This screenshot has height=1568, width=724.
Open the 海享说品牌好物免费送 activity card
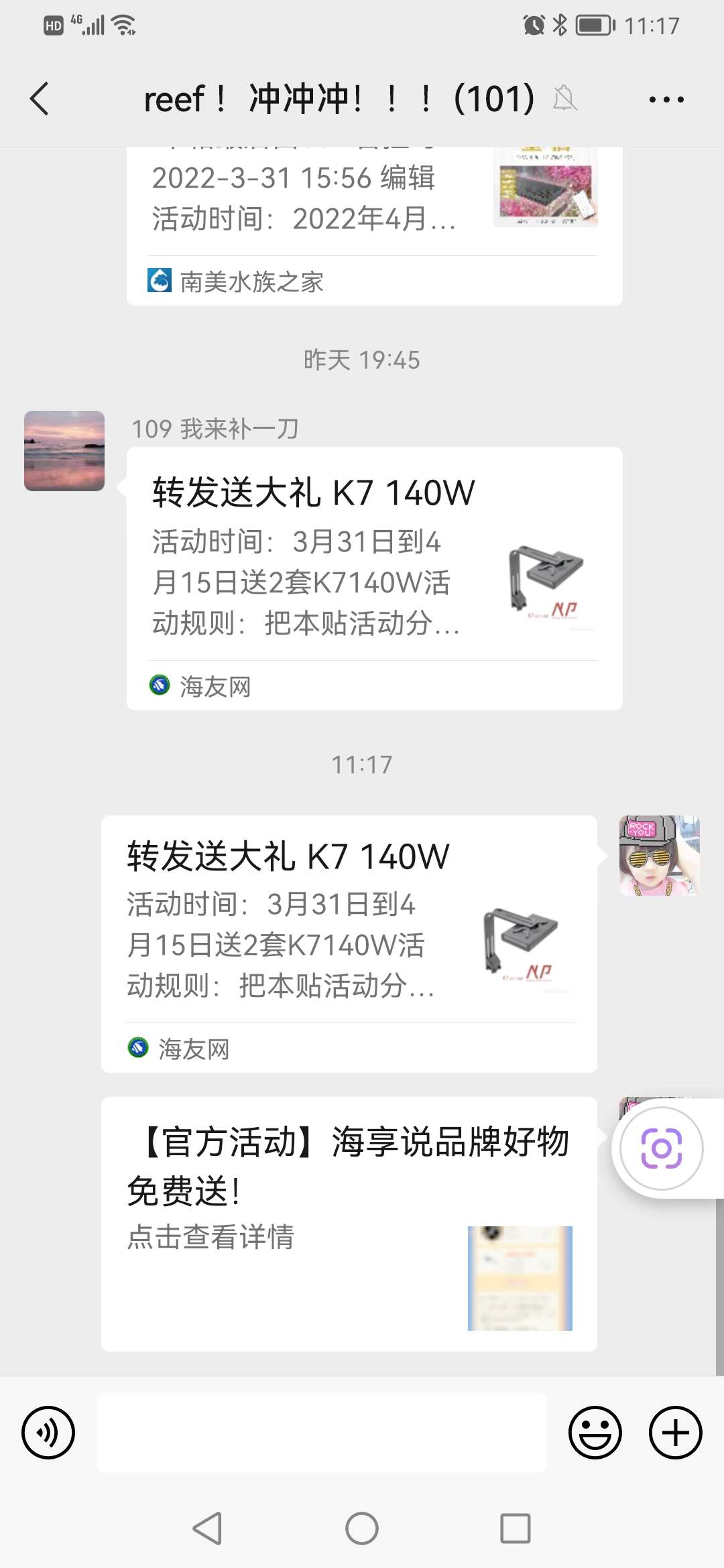349,1223
